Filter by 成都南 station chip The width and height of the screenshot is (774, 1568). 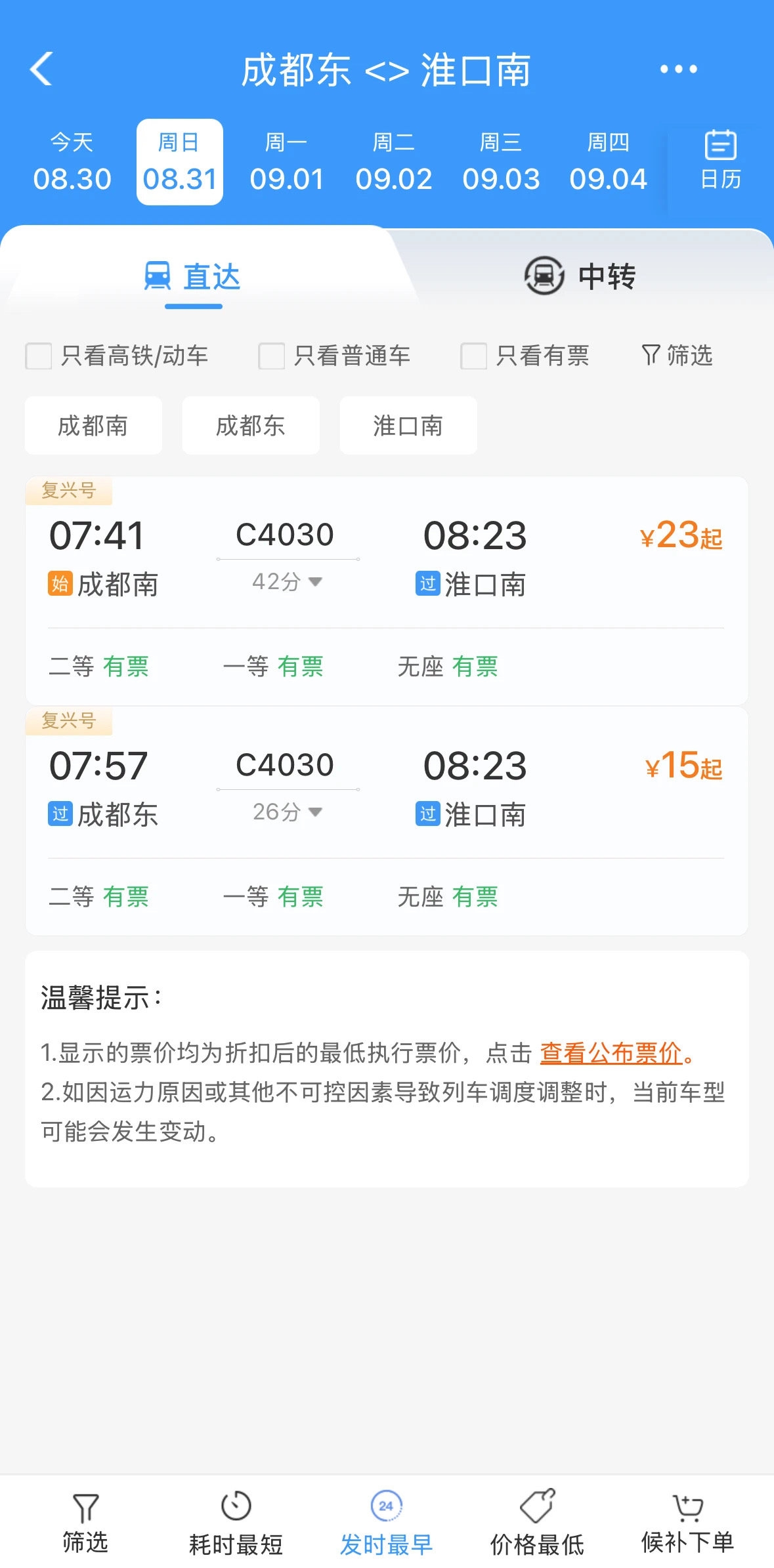[93, 426]
